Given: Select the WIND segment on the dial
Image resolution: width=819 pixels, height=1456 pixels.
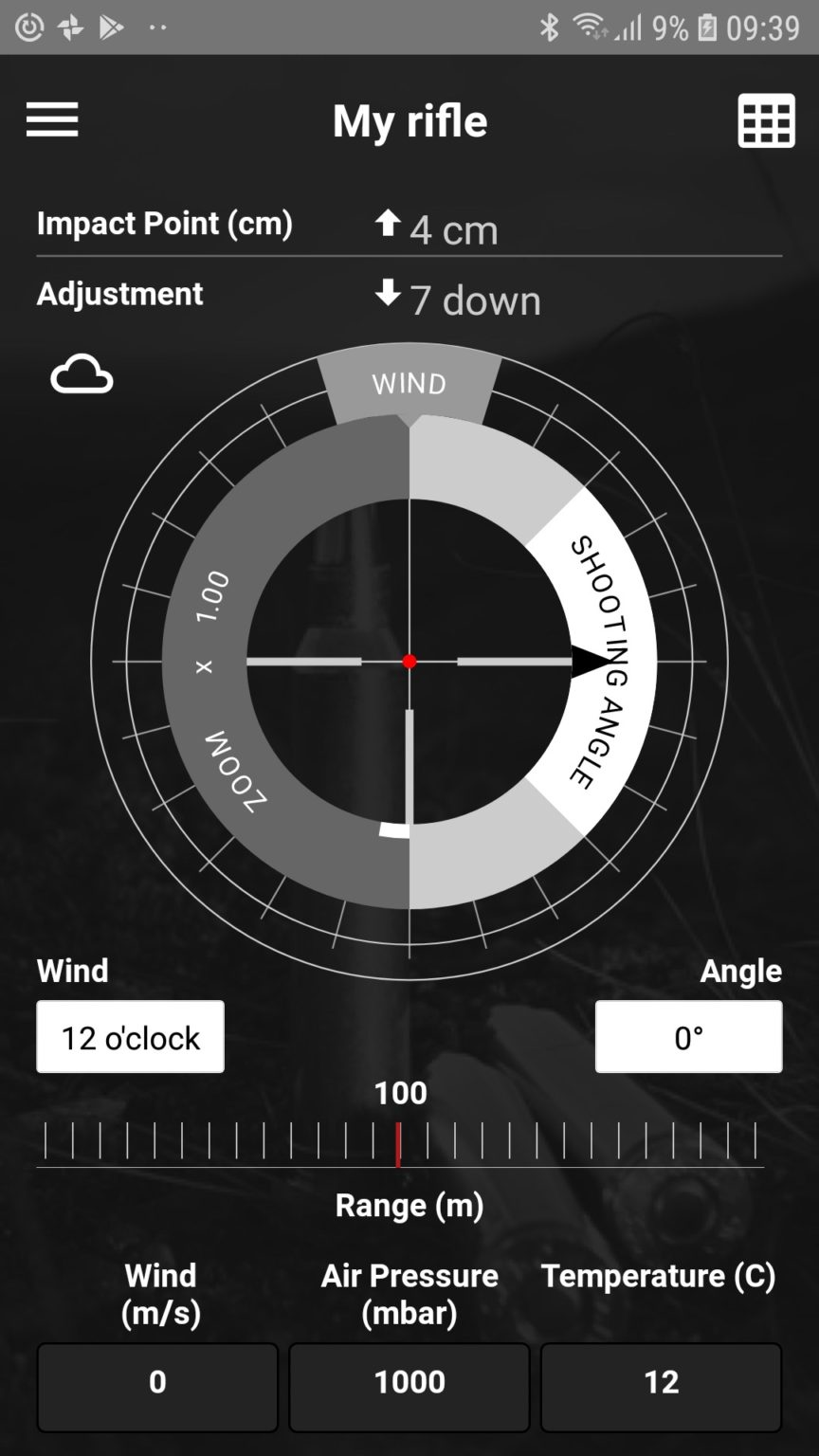Looking at the screenshot, I should (408, 384).
